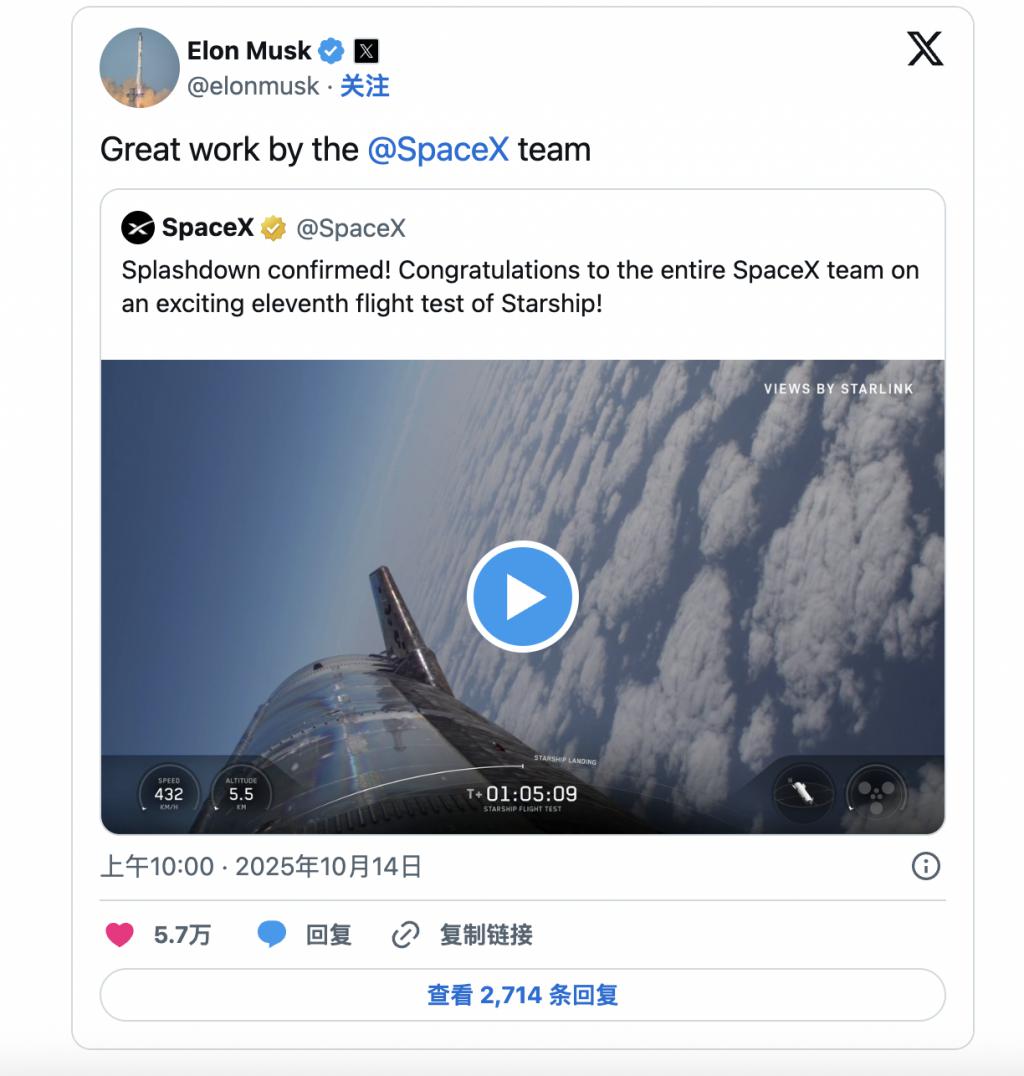Like the tweet with the heart icon
1024x1076 pixels.
[120, 935]
